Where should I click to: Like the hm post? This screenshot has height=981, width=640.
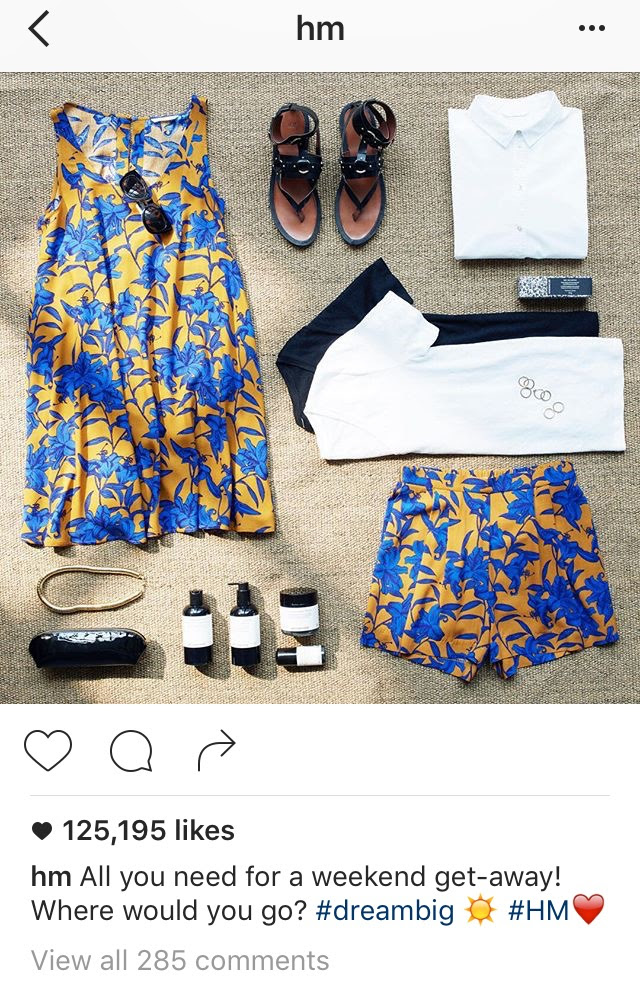pyautogui.click(x=48, y=751)
